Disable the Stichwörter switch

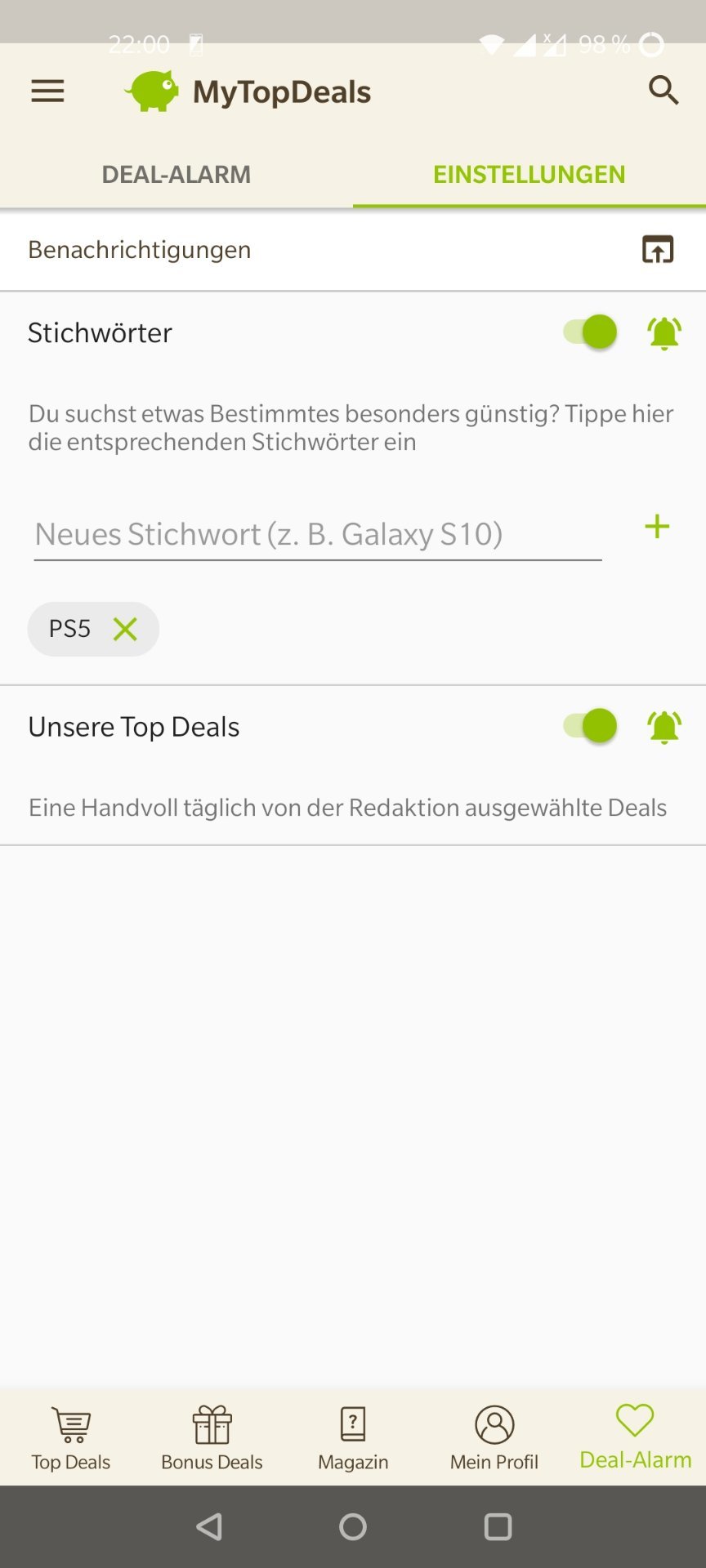[x=590, y=332]
